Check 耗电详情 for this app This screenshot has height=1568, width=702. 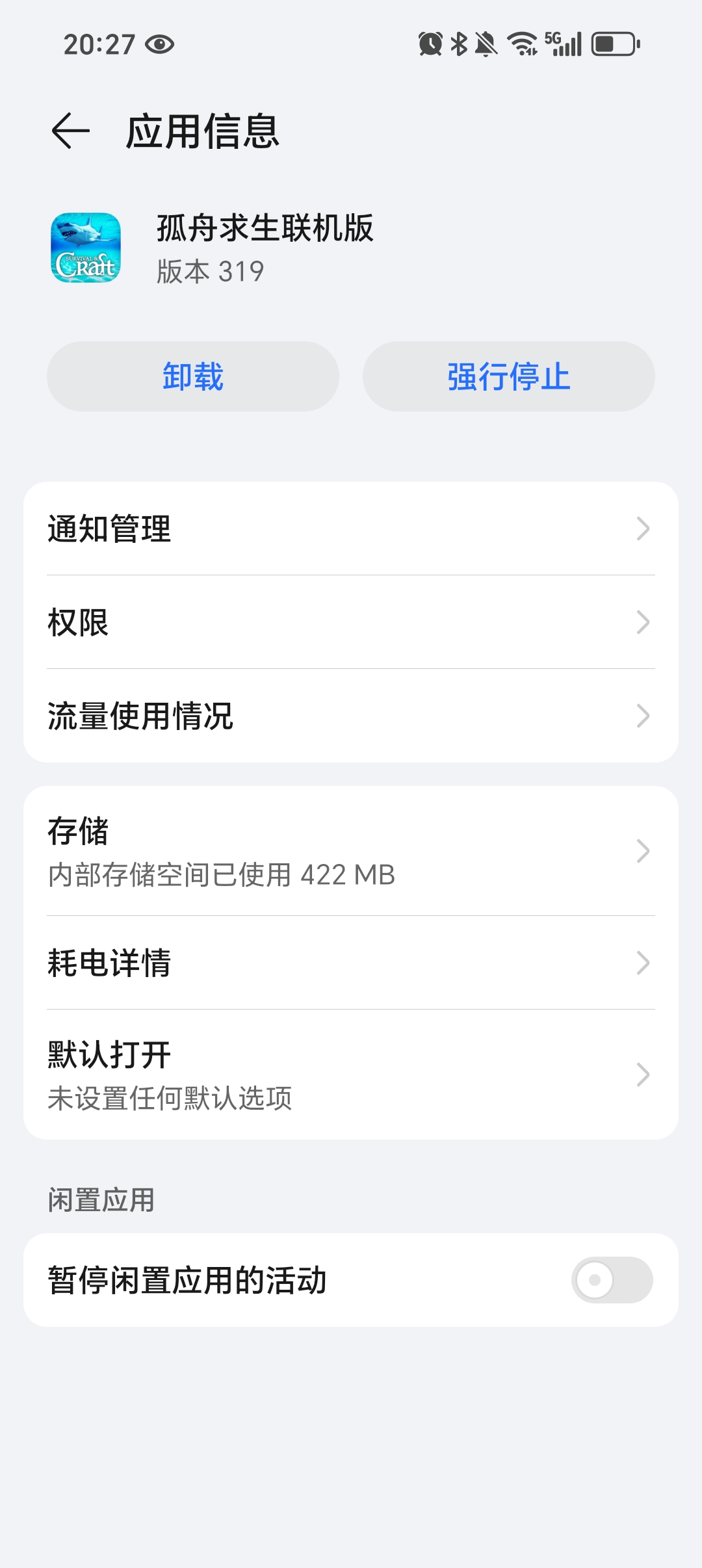coord(351,963)
